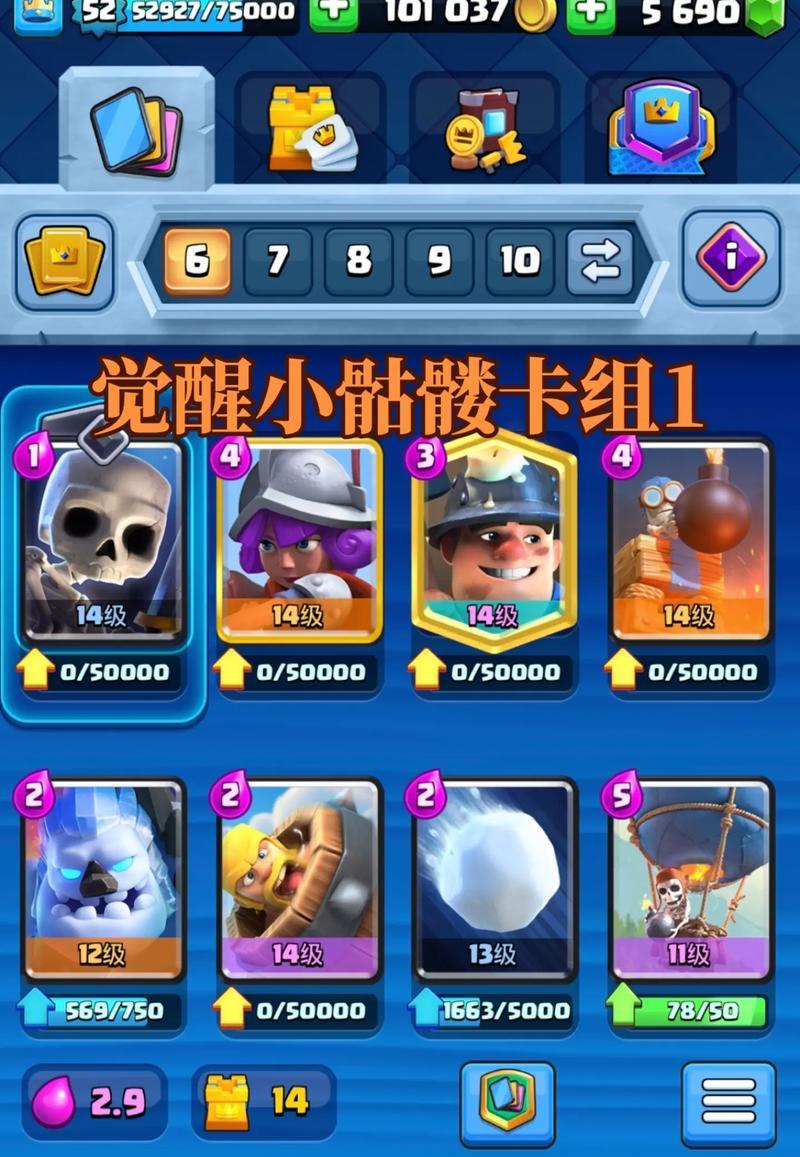Image resolution: width=800 pixels, height=1157 pixels.
Task: Select deck slot 9
Action: pos(439,261)
